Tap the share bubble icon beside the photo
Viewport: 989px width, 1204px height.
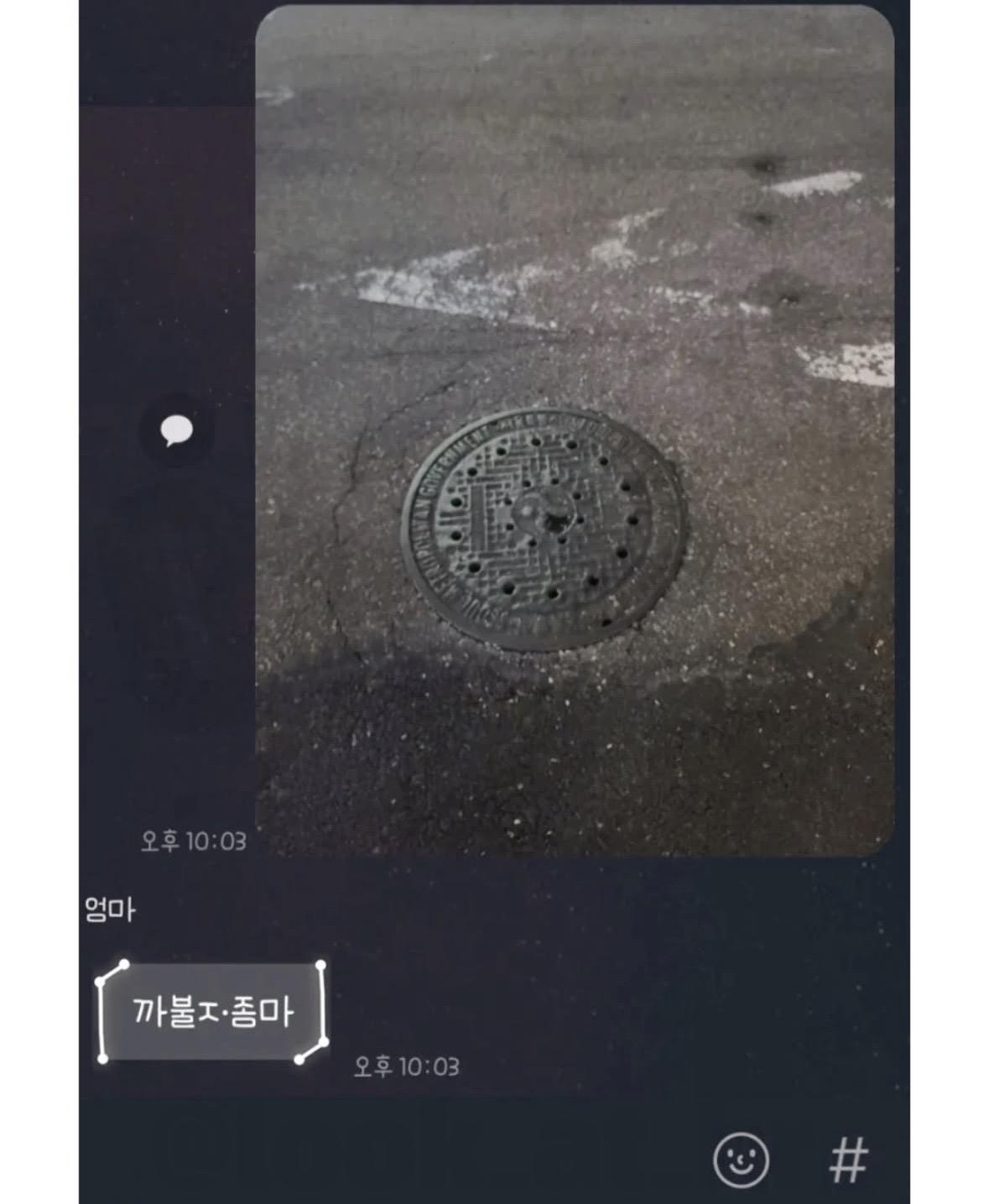click(x=176, y=431)
